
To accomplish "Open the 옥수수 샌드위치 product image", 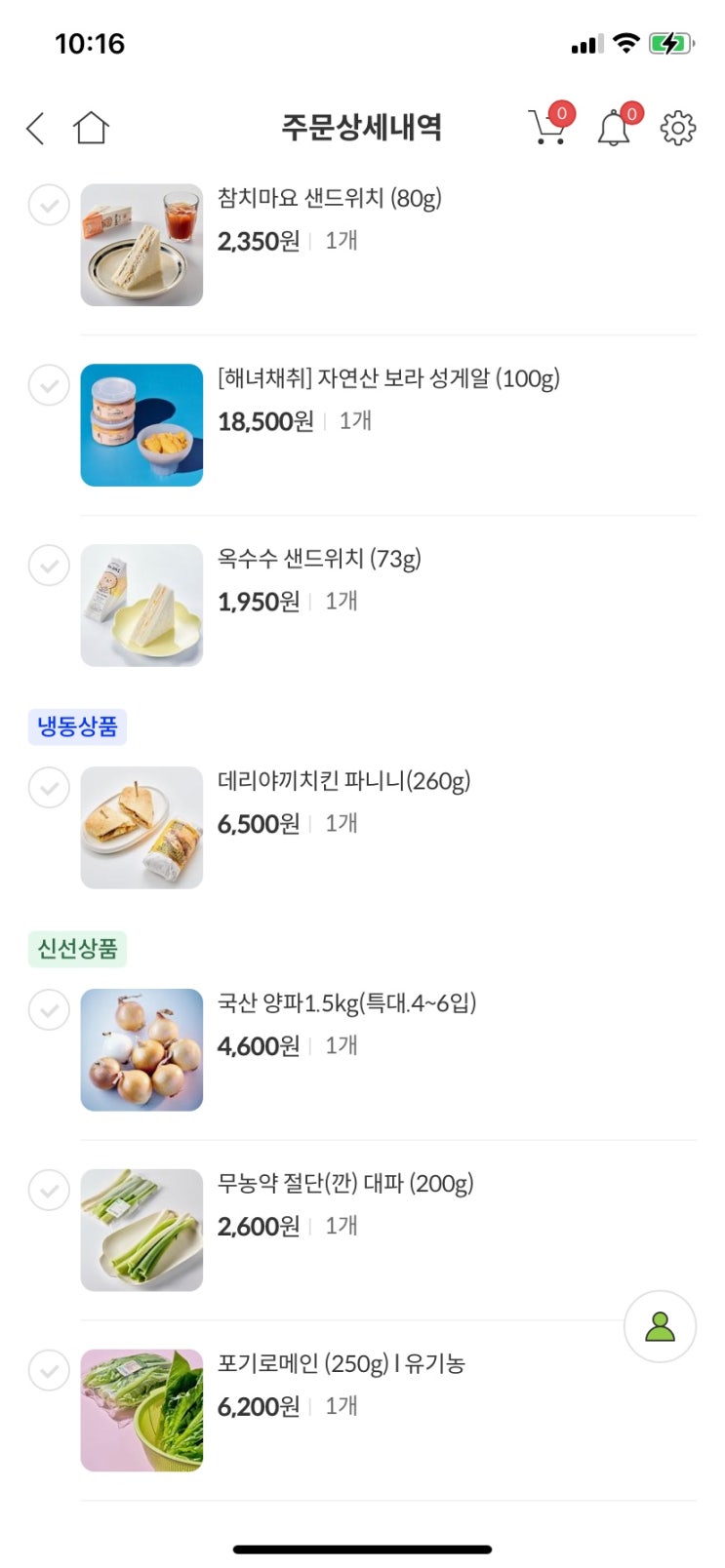I will [141, 606].
